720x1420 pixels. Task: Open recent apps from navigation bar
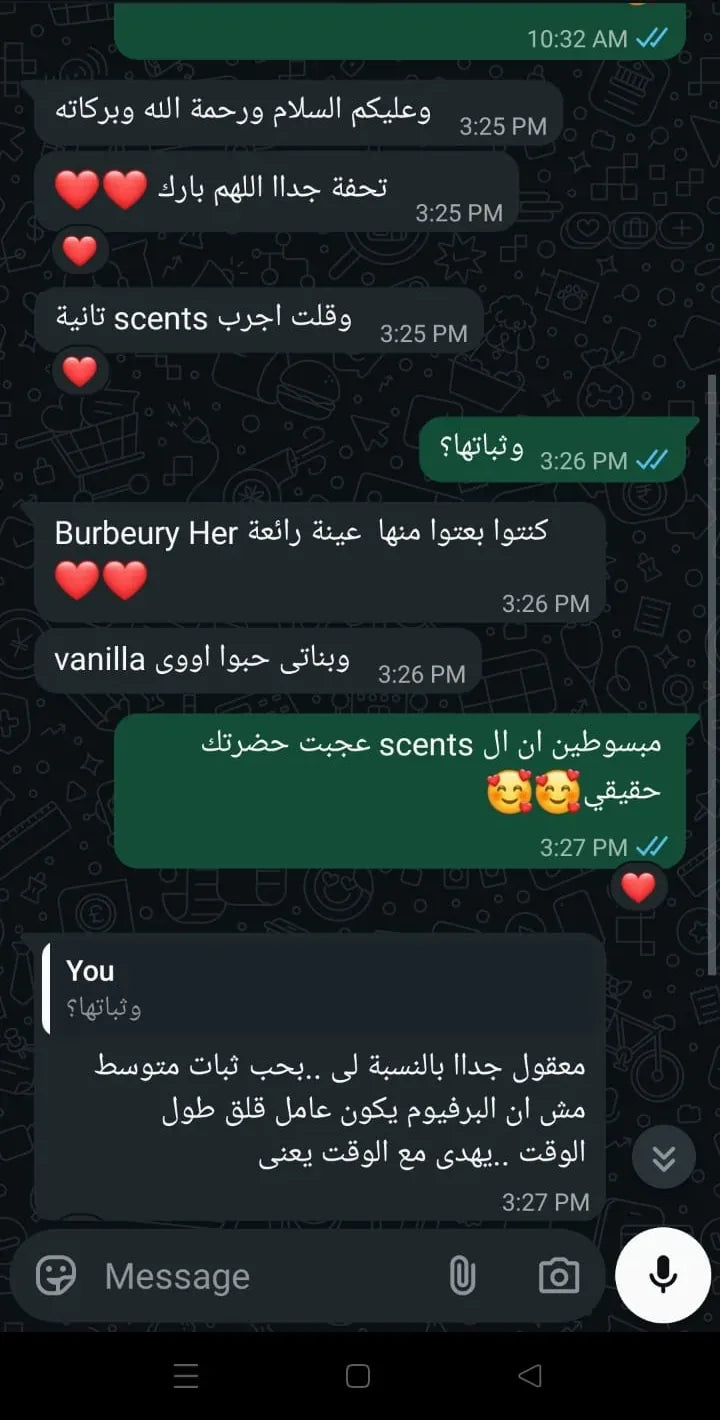[x=186, y=1376]
